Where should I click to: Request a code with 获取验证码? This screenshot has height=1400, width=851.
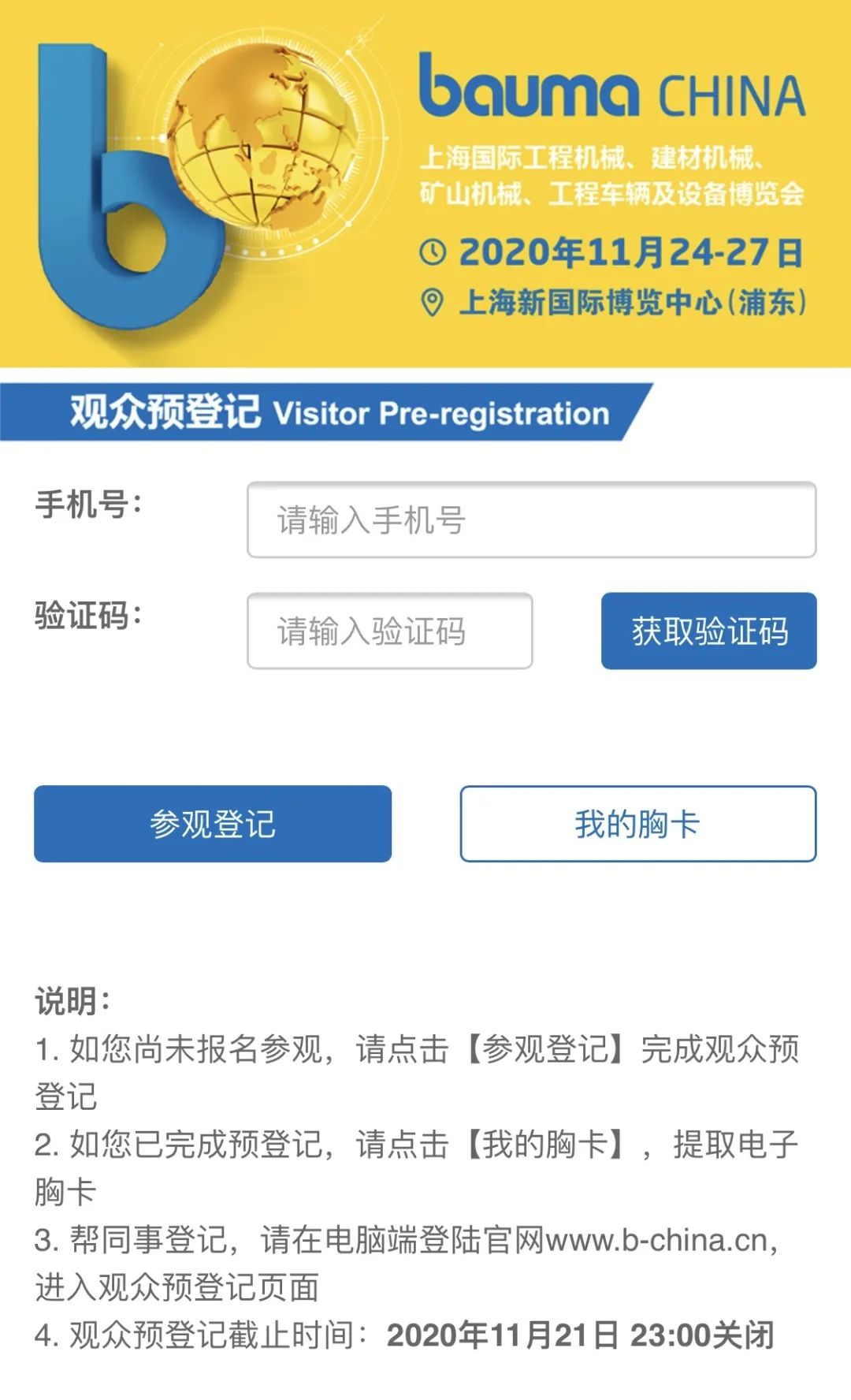tap(708, 631)
